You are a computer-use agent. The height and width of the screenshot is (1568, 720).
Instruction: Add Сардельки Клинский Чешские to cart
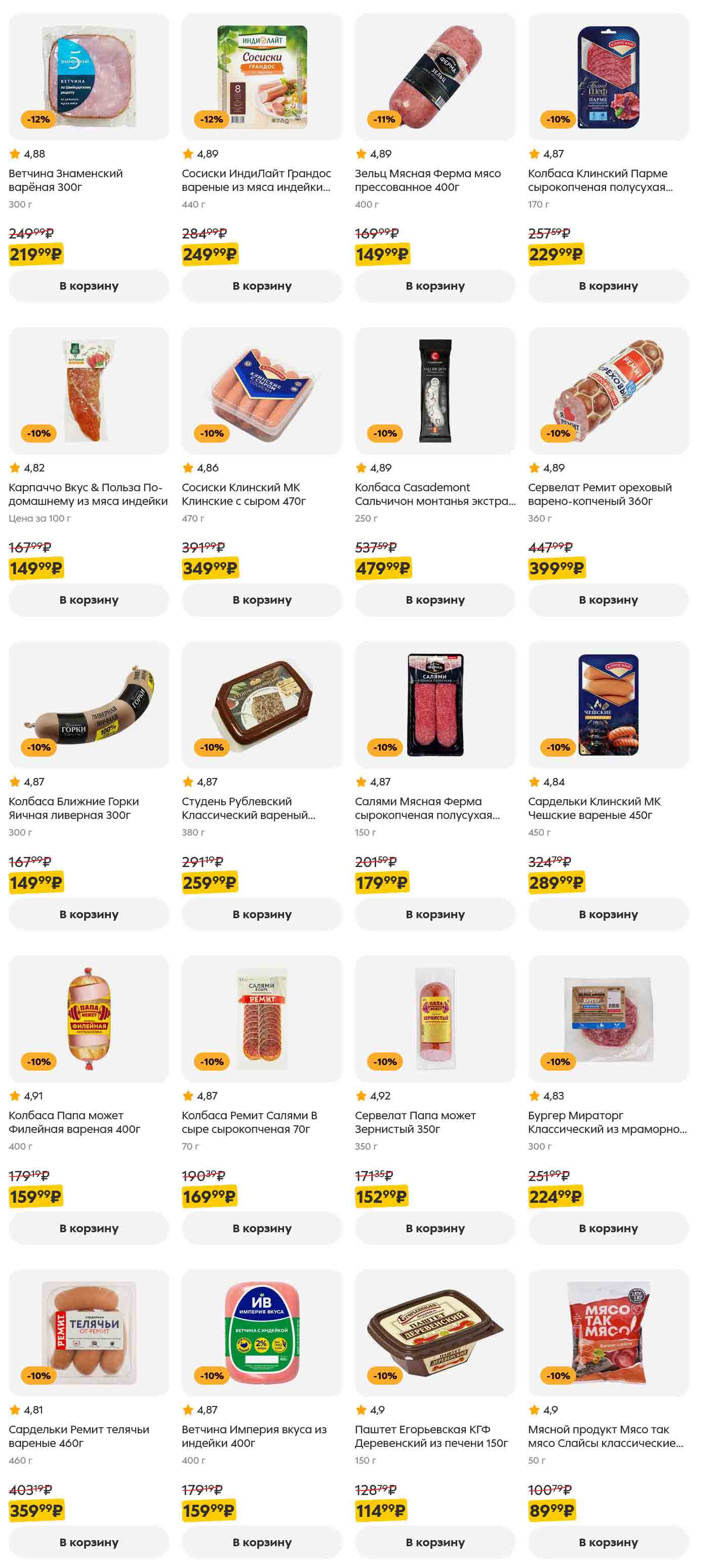pyautogui.click(x=608, y=914)
